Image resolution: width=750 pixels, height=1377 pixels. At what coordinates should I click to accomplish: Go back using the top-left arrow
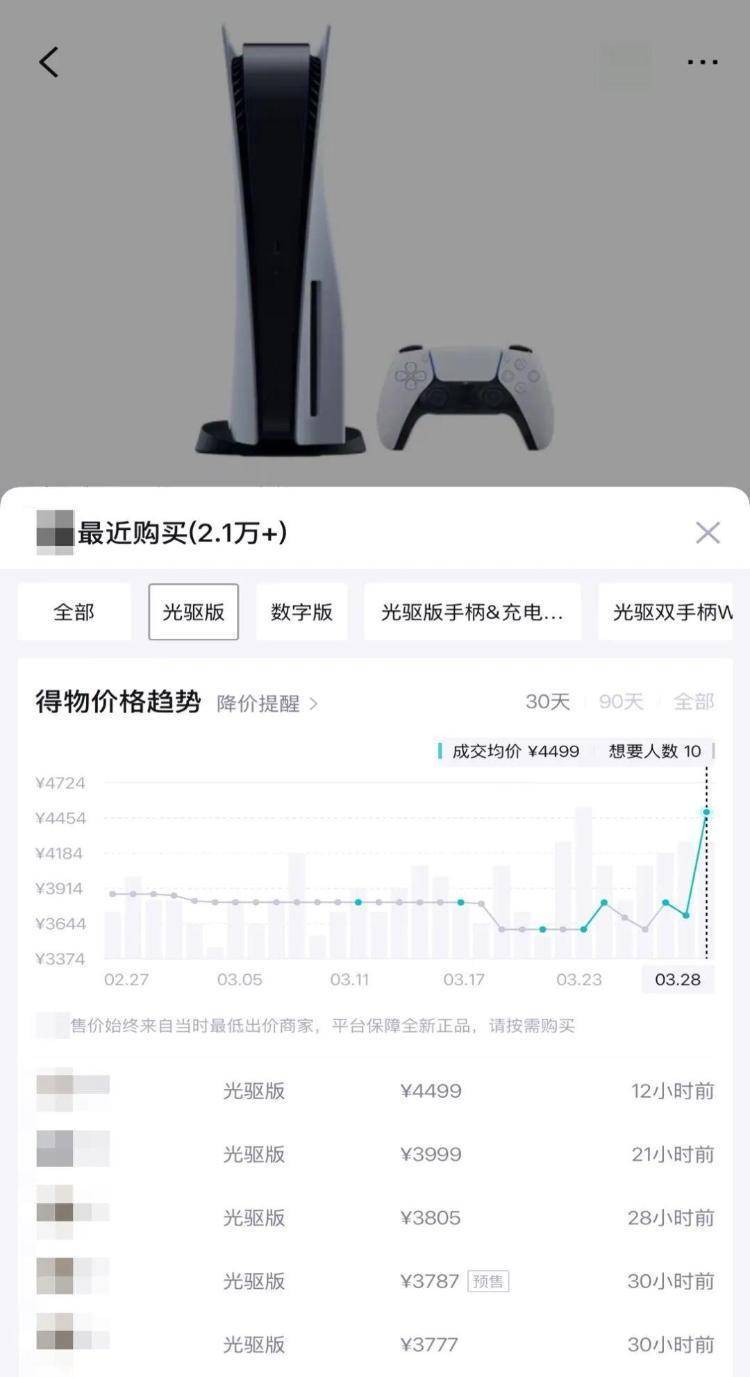tap(48, 62)
